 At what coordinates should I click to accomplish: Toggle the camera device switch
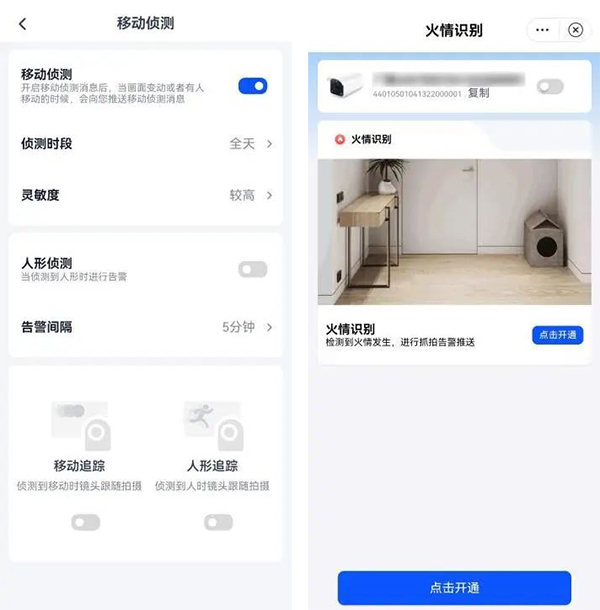pyautogui.click(x=549, y=87)
